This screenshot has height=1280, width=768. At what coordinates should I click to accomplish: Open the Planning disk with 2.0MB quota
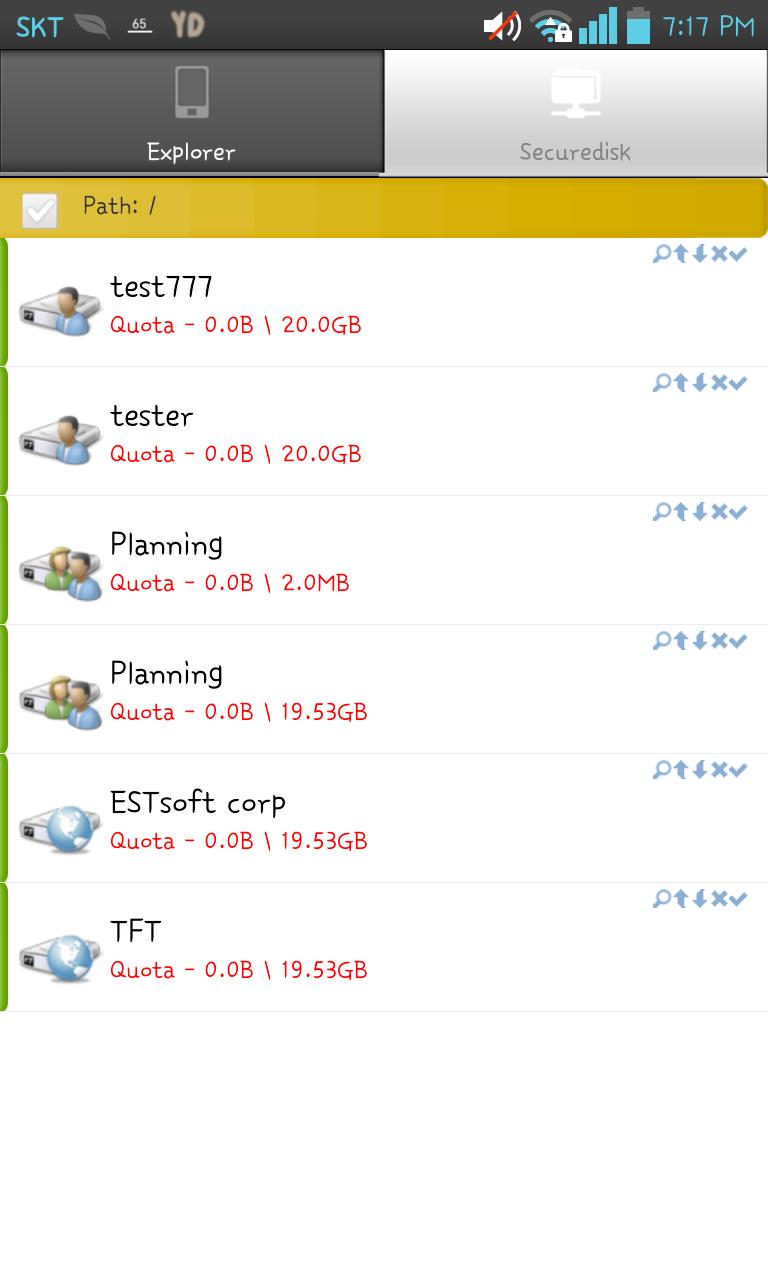[300, 562]
